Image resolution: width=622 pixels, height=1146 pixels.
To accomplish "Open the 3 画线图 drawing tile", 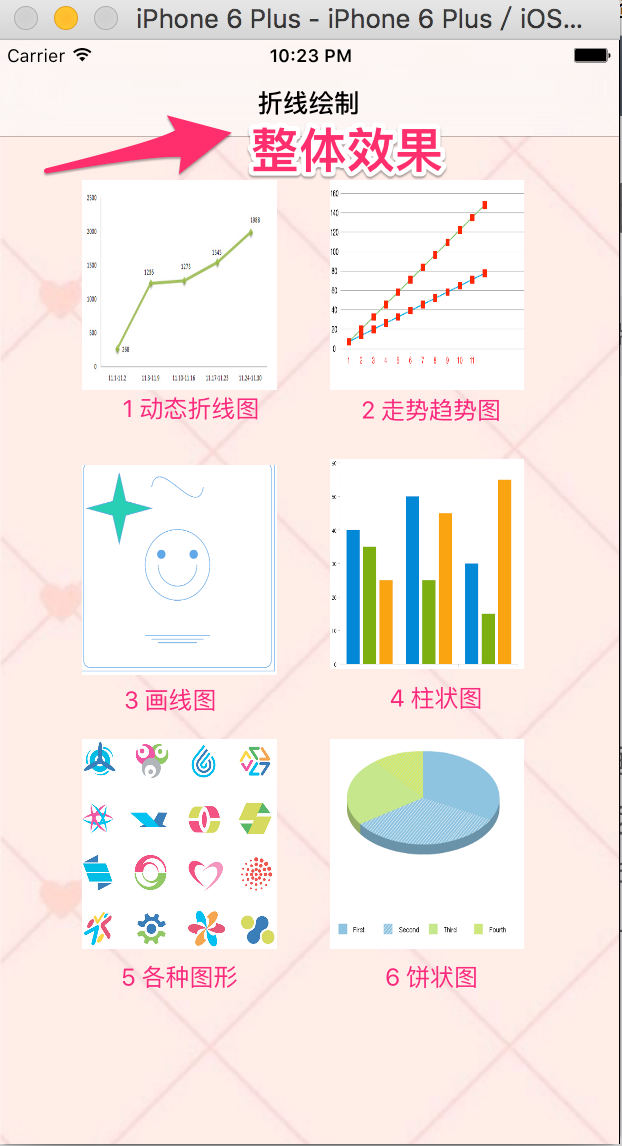I will 179,567.
